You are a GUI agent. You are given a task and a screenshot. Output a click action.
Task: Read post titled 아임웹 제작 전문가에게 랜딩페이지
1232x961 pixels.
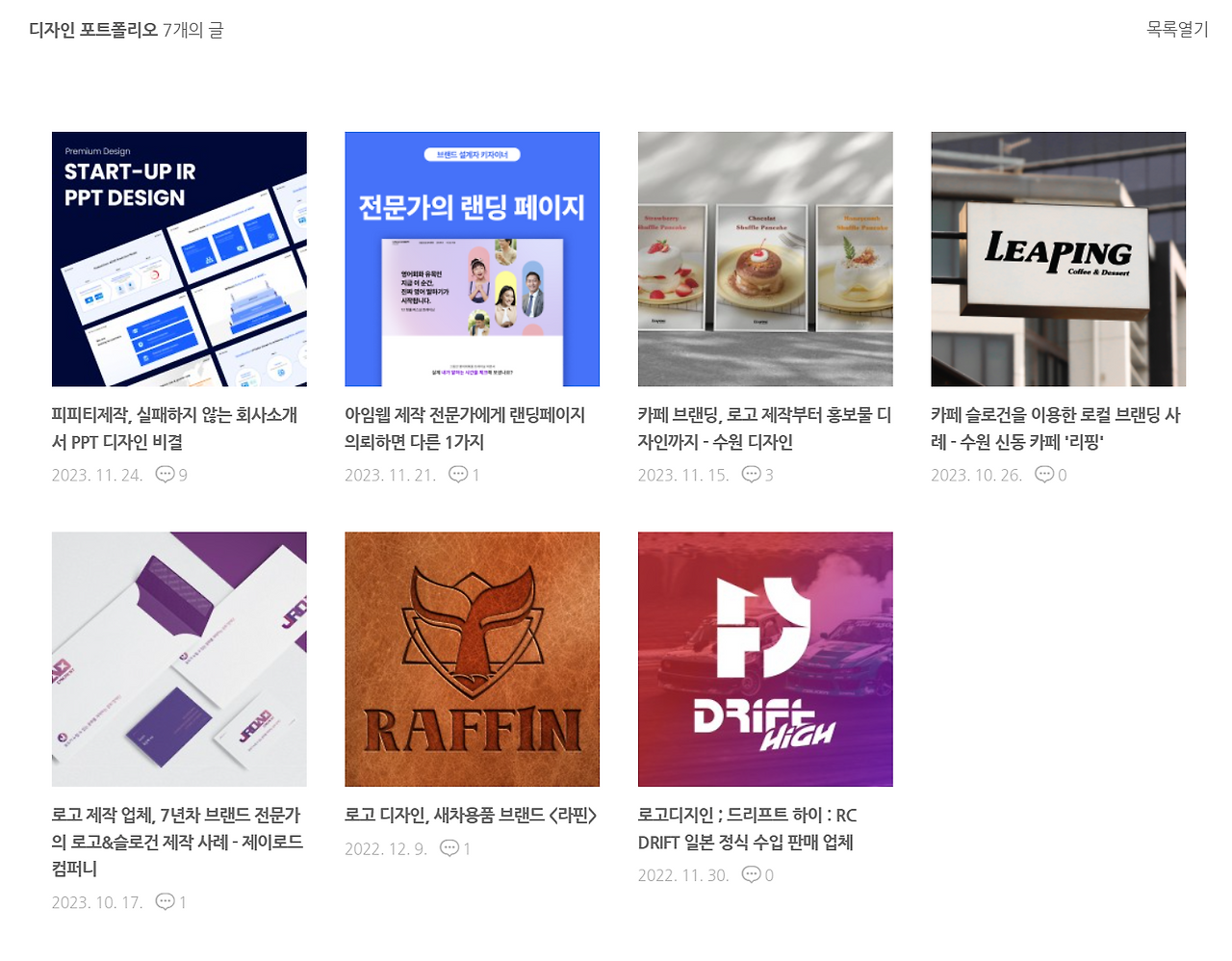tap(465, 429)
